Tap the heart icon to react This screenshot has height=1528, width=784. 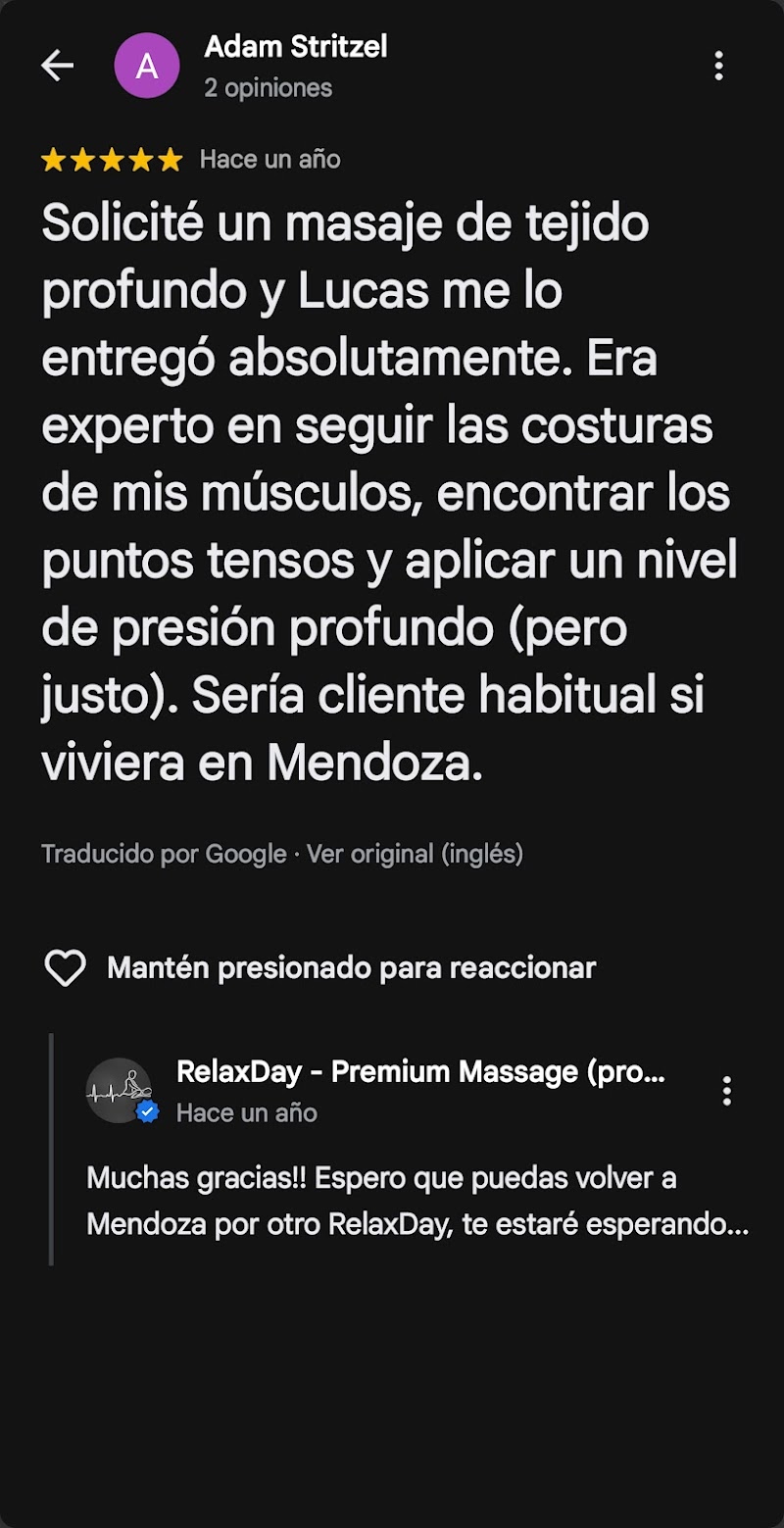66,968
